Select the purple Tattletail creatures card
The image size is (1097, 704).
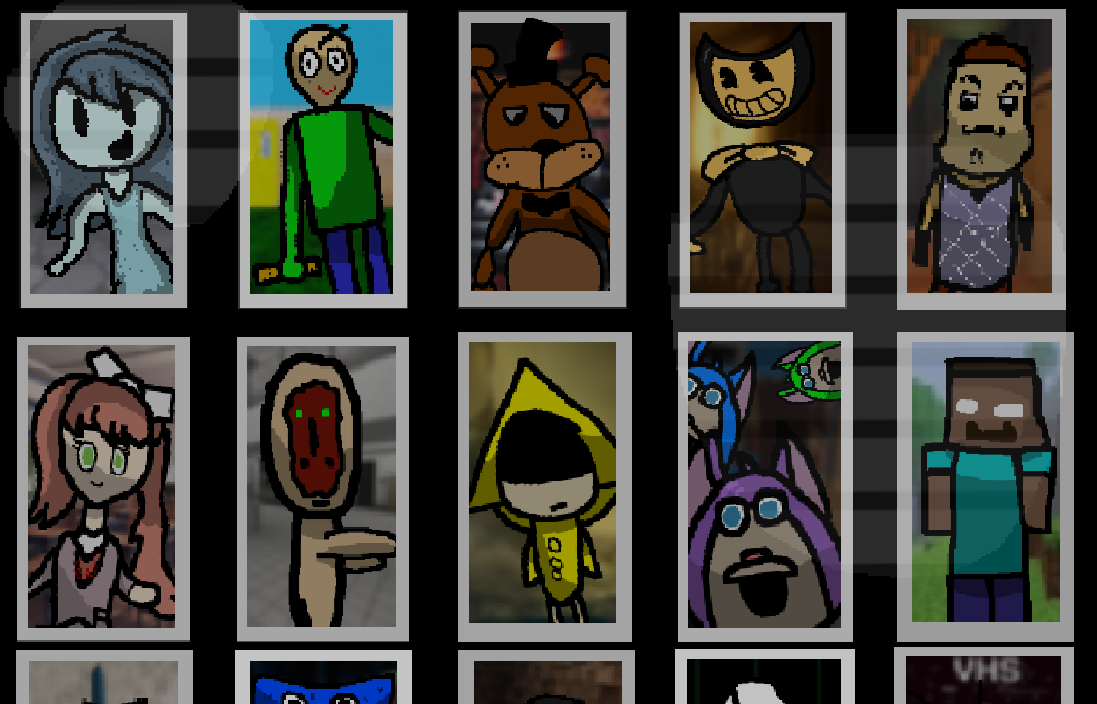pyautogui.click(x=764, y=486)
